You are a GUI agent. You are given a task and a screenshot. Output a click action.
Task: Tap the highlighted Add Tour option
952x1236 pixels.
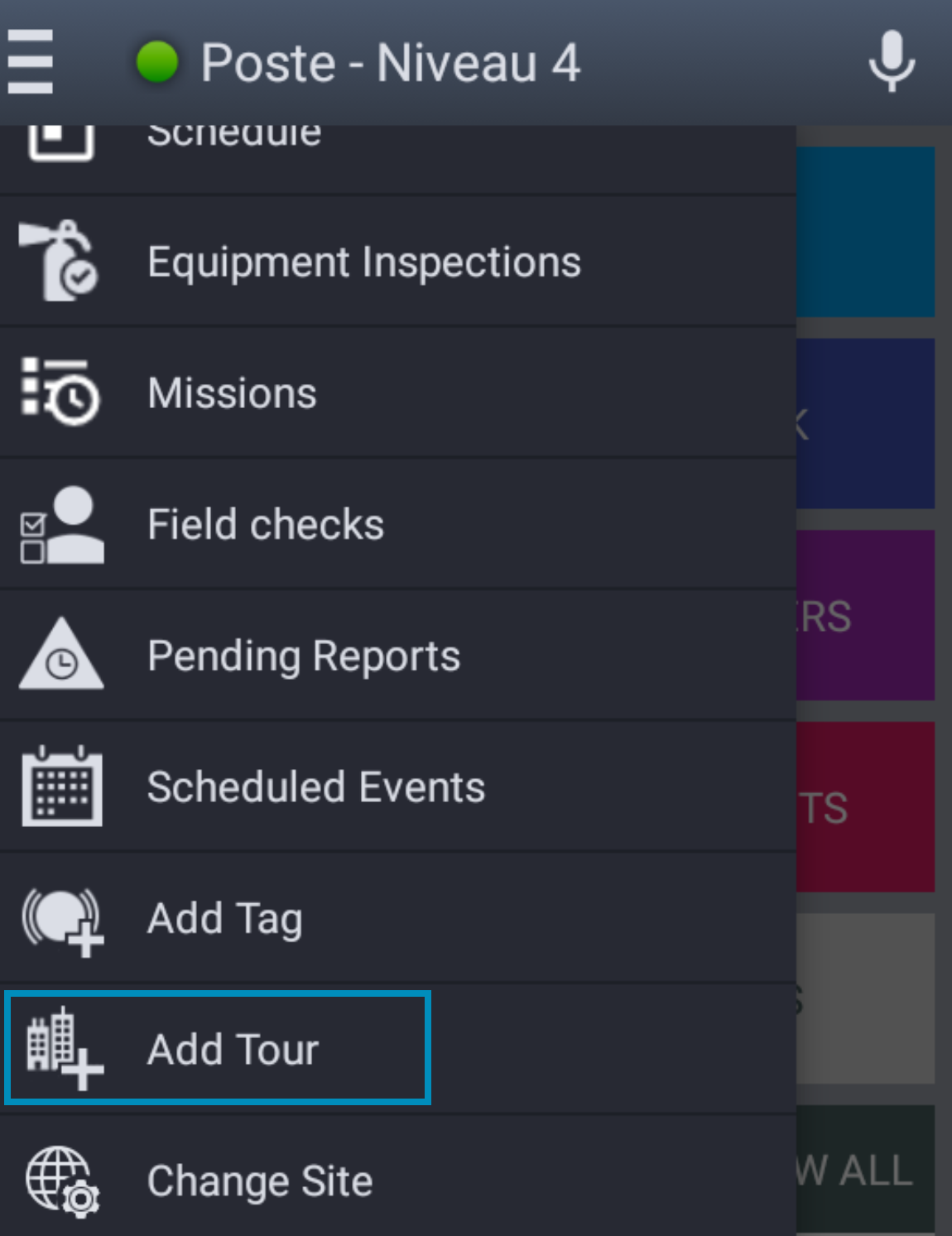click(x=233, y=1048)
